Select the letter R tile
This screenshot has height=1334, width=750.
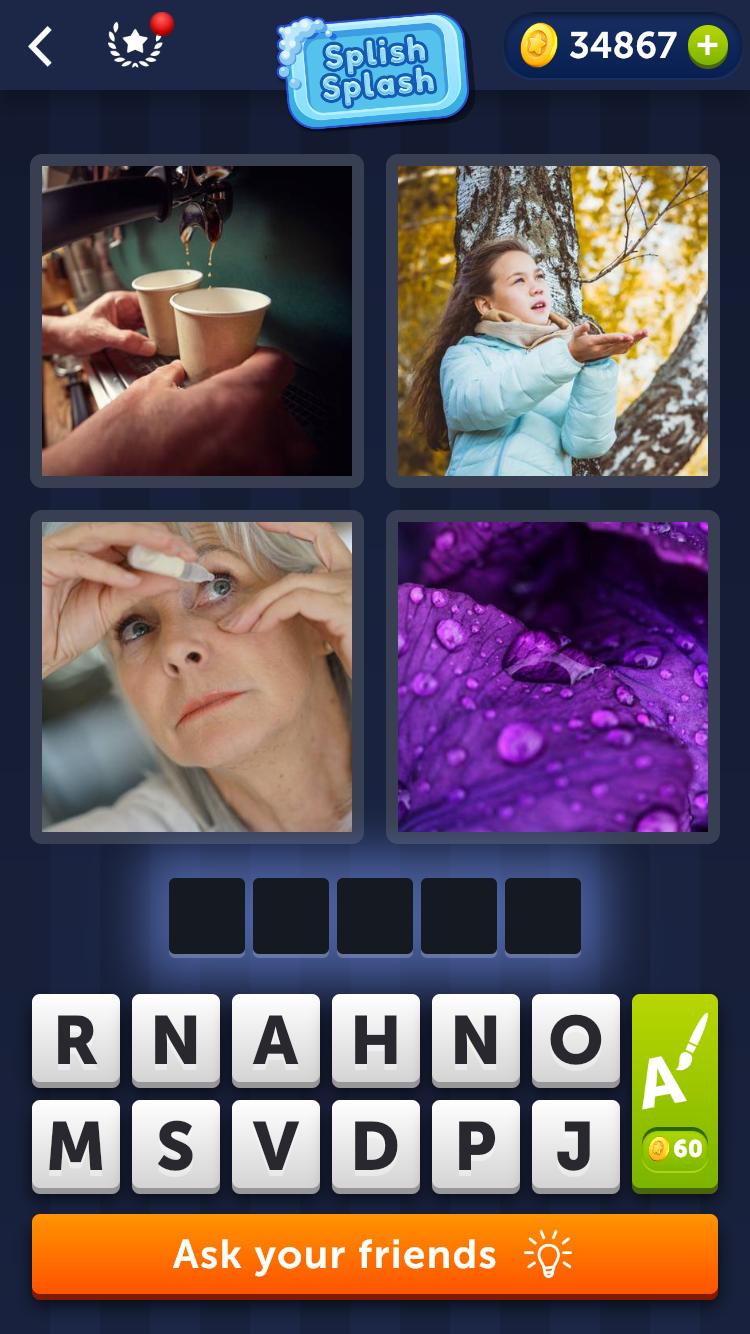click(x=76, y=1040)
